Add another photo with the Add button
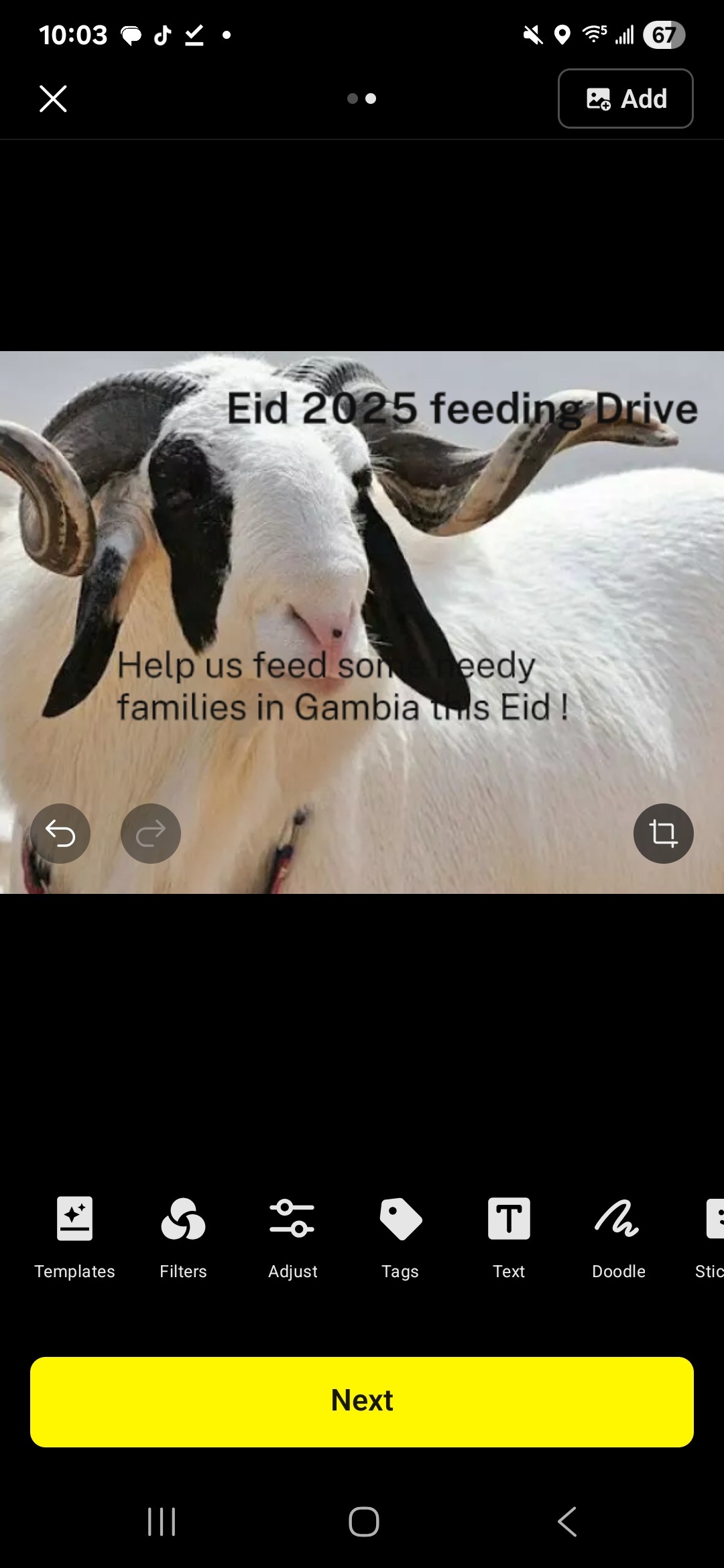 click(x=625, y=99)
